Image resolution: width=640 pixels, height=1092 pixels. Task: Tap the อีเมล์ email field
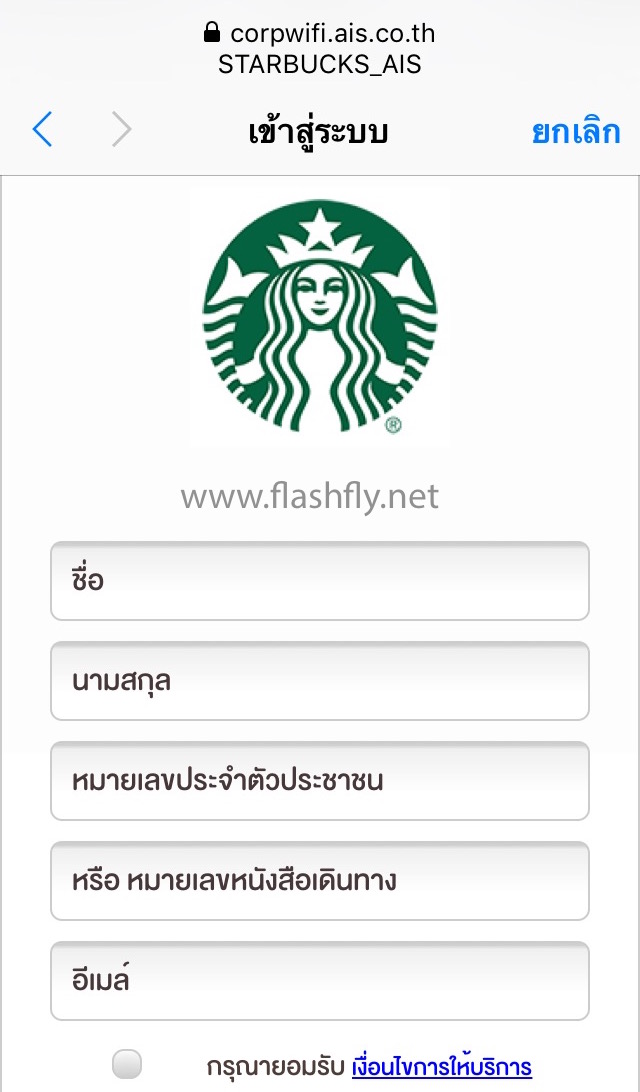pos(320,981)
